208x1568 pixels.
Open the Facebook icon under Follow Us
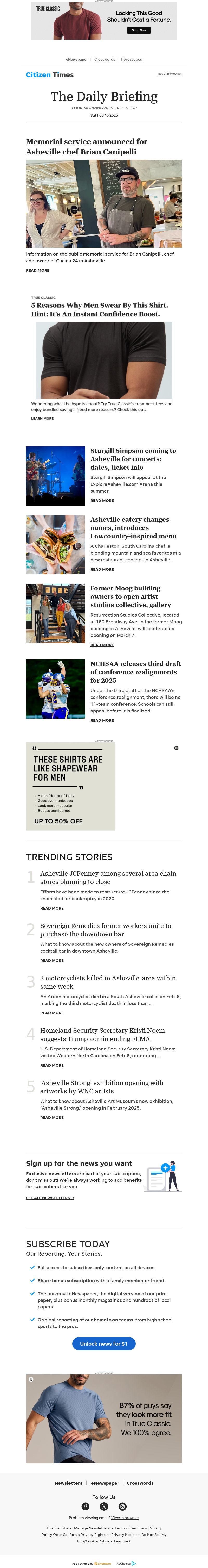click(86, 1507)
